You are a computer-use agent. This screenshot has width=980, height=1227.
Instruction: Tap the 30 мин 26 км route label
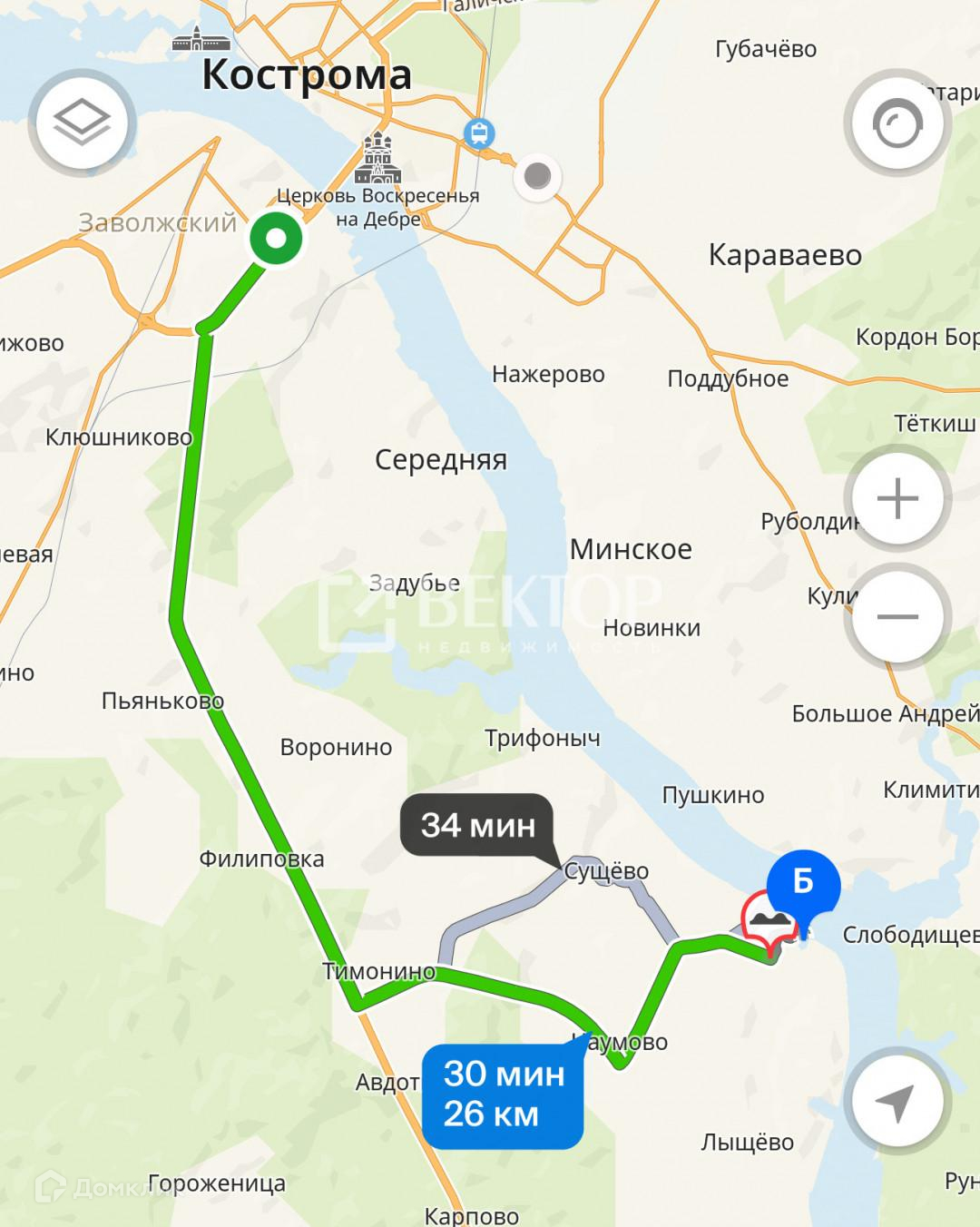pyautogui.click(x=502, y=1094)
